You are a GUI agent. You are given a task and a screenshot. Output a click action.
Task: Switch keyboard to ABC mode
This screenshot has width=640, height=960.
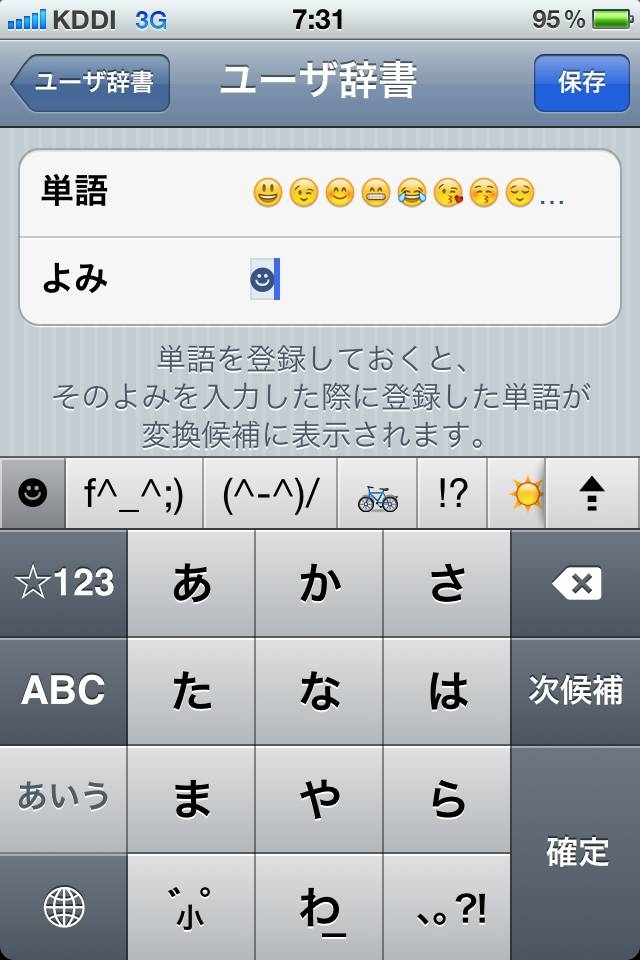click(64, 691)
